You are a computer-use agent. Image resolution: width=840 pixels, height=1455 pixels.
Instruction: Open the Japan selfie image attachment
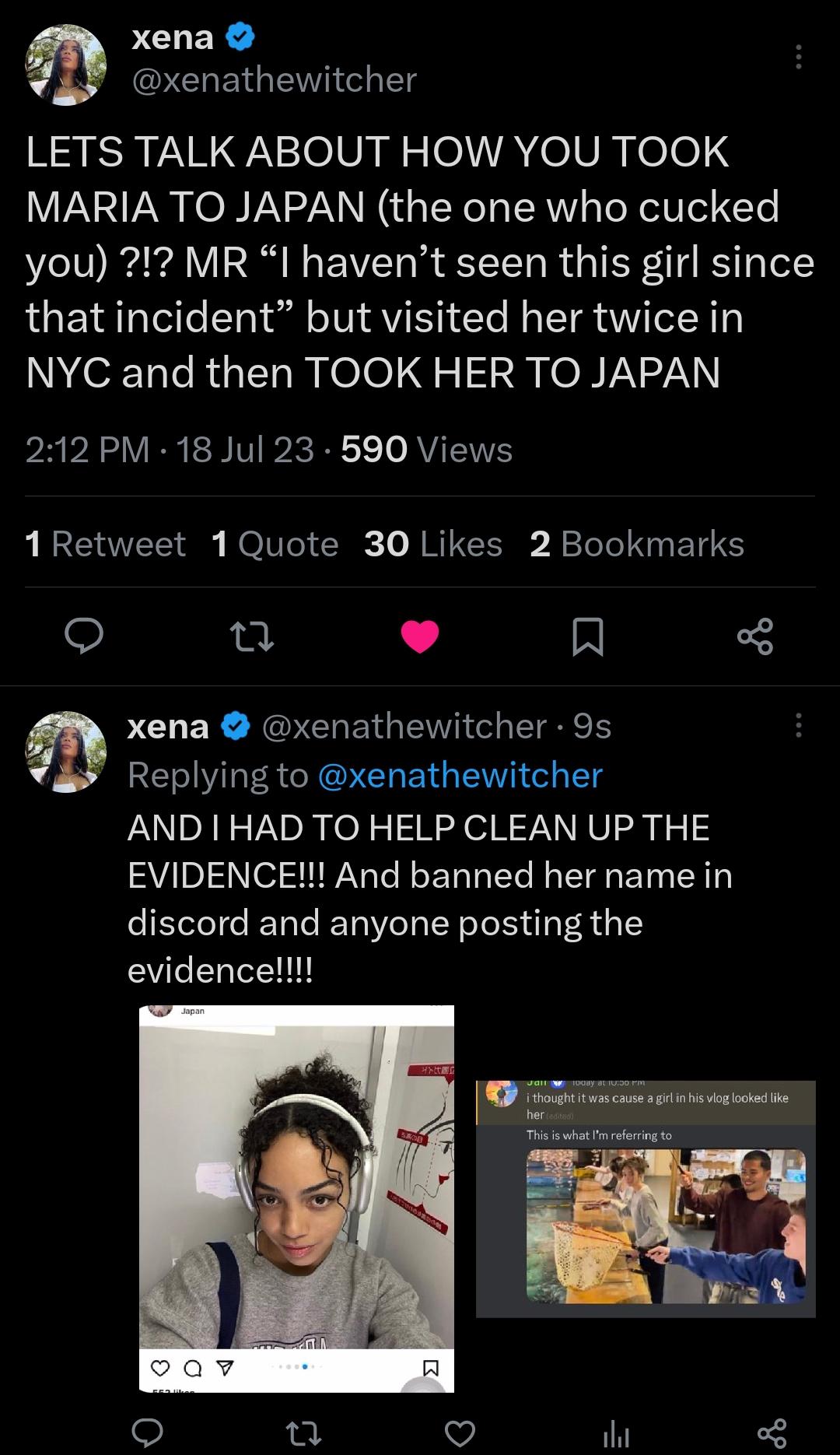point(296,1198)
